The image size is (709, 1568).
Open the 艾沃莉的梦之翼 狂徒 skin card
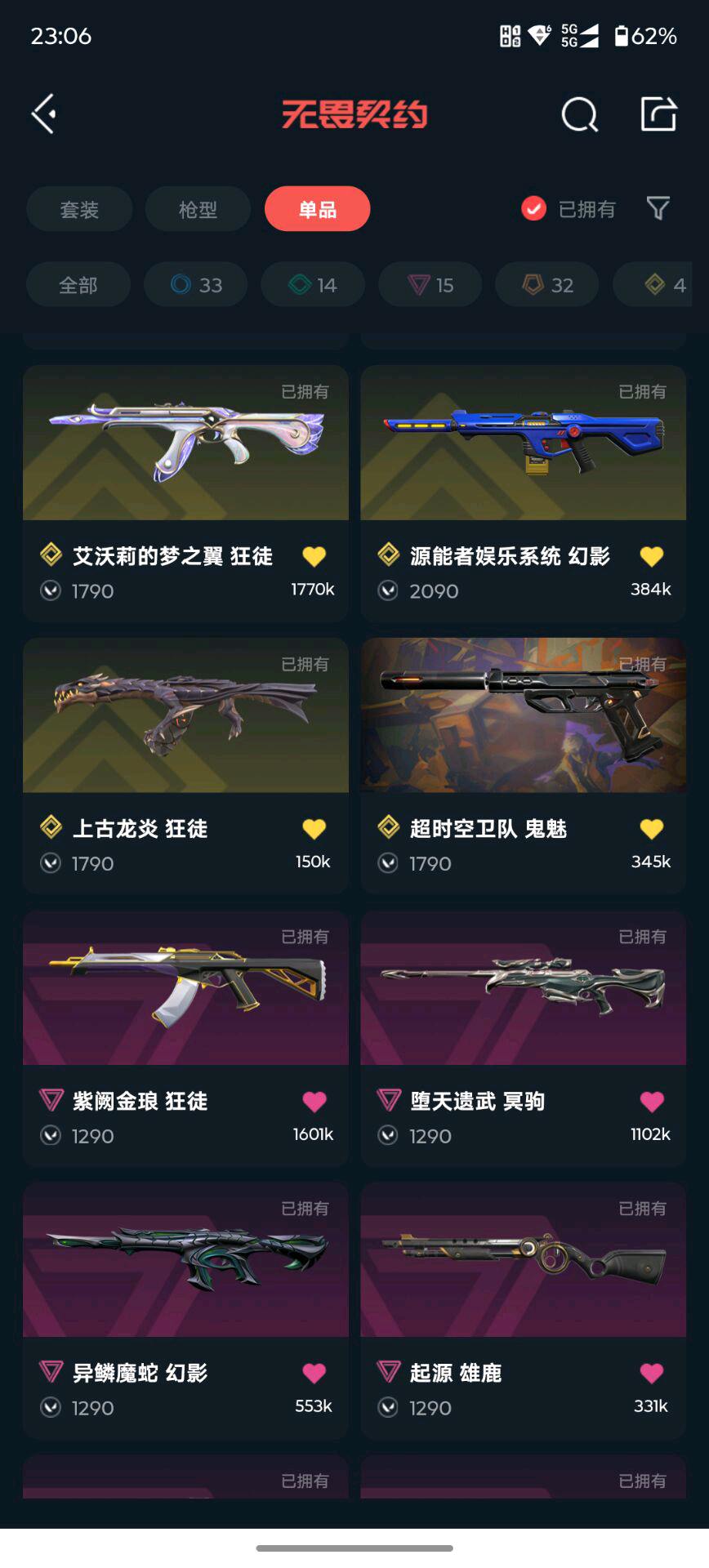(x=185, y=493)
